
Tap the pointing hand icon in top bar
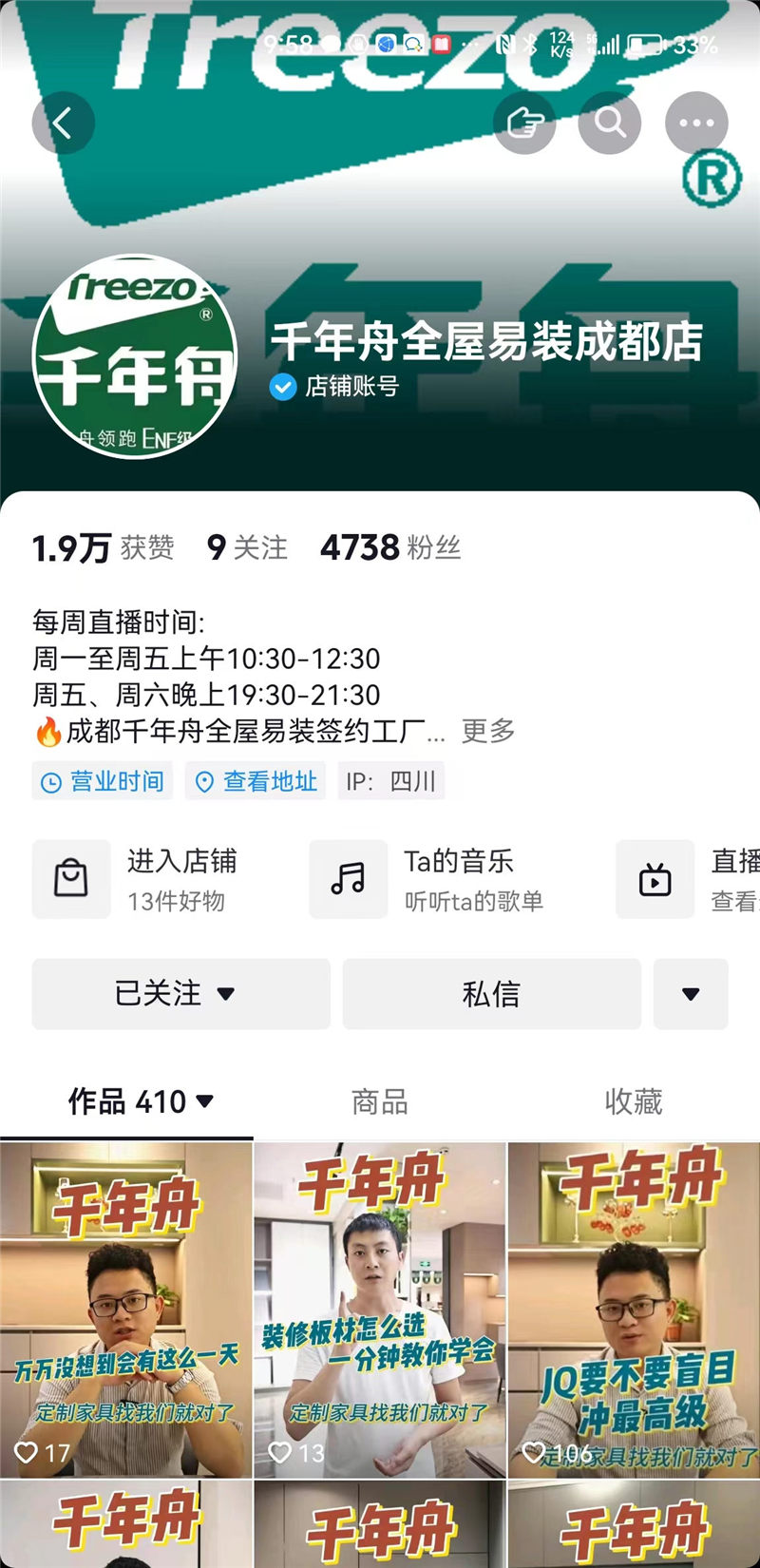coord(524,123)
